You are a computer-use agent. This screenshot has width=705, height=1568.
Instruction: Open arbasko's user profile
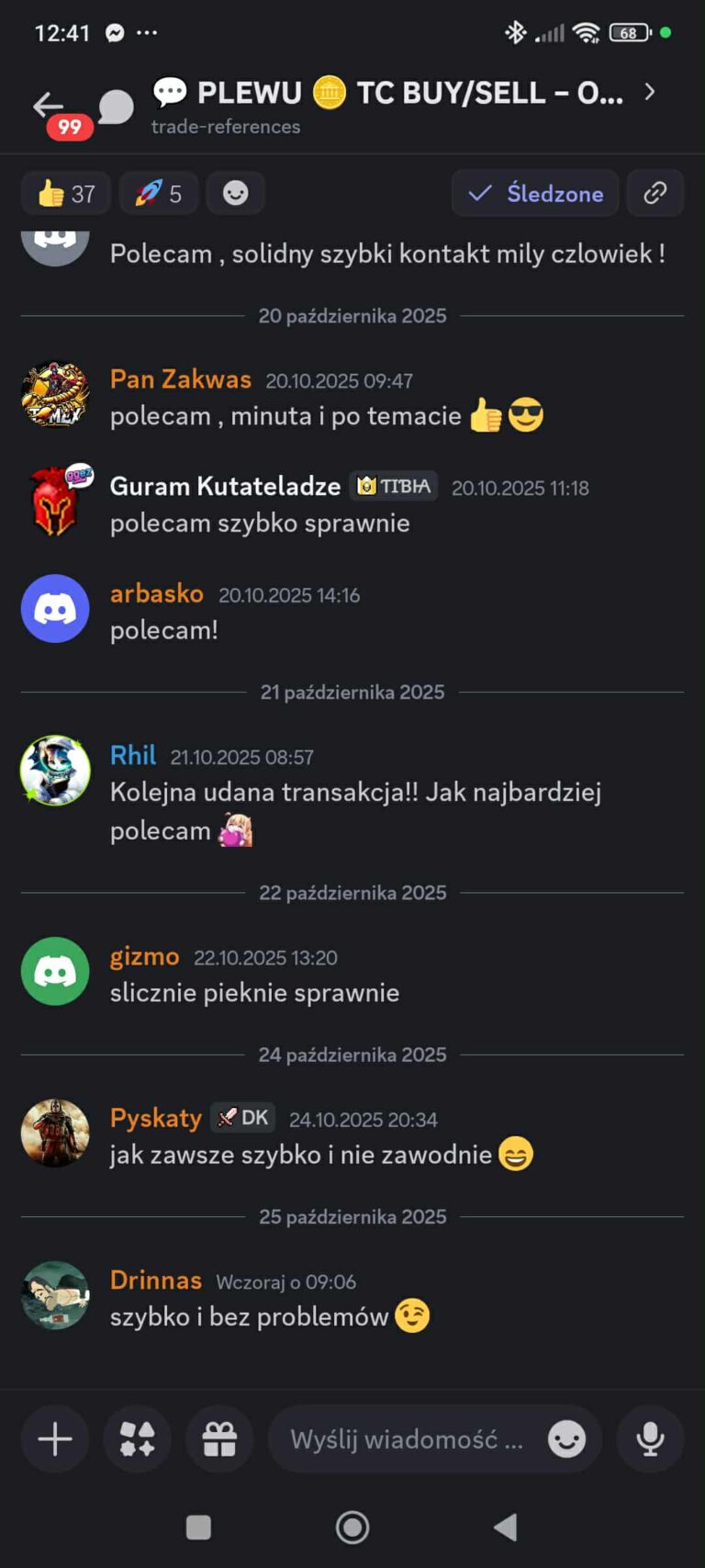[x=156, y=594]
